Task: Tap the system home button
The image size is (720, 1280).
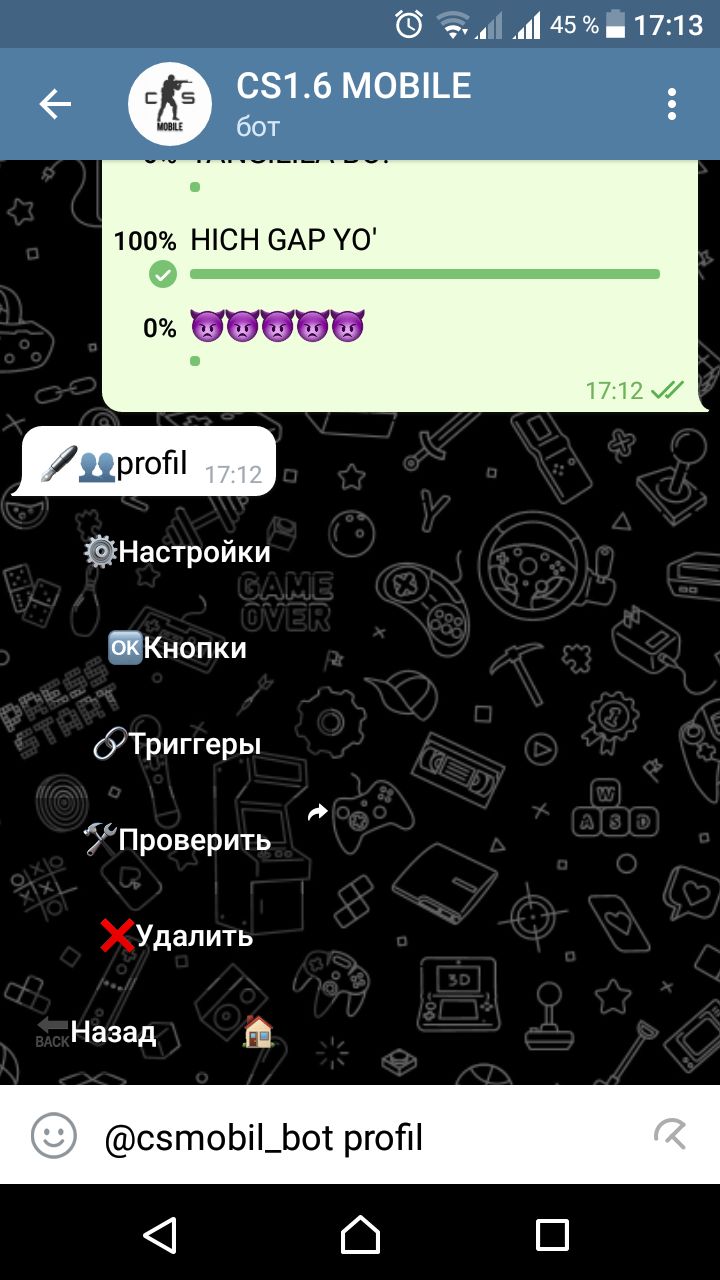Action: pyautogui.click(x=360, y=1235)
